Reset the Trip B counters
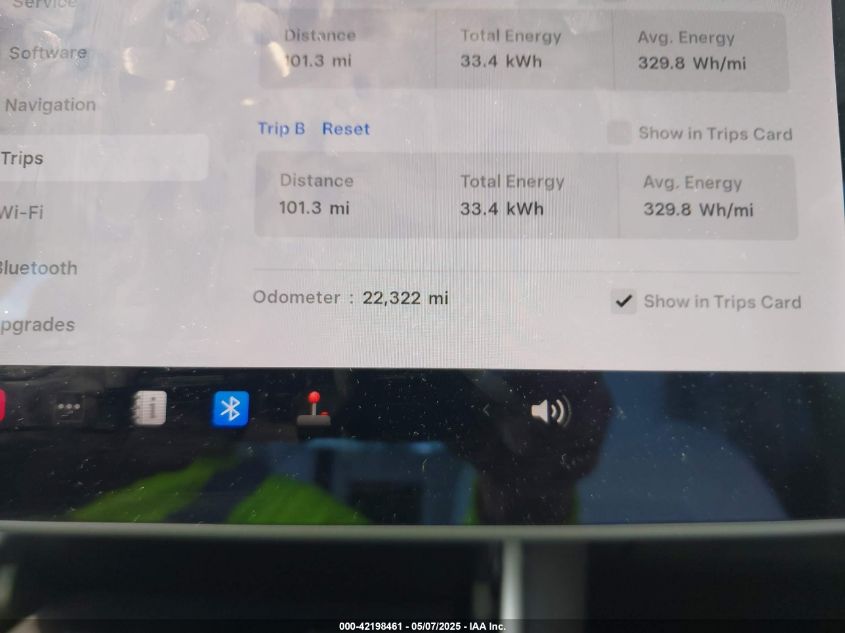 coord(345,129)
